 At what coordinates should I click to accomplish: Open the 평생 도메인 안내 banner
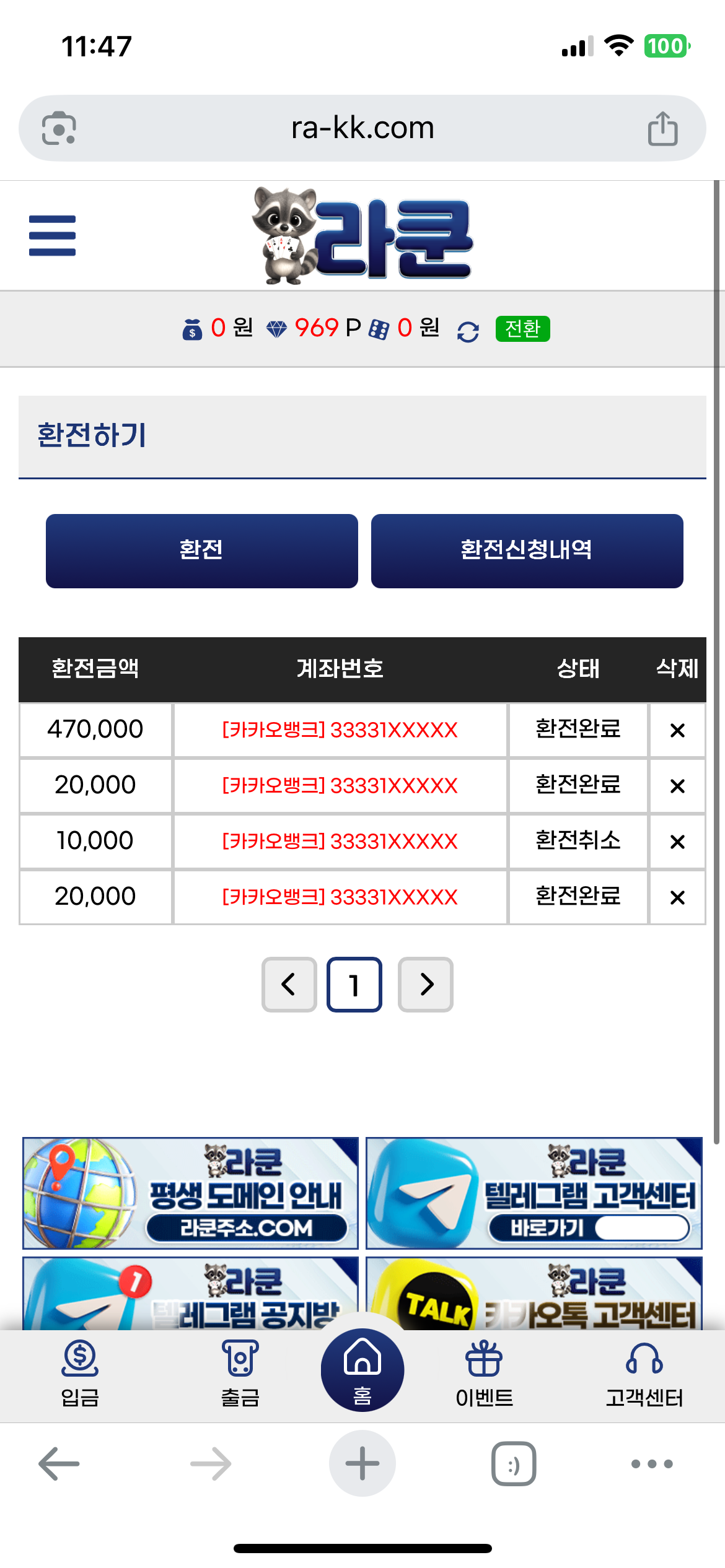[190, 1193]
